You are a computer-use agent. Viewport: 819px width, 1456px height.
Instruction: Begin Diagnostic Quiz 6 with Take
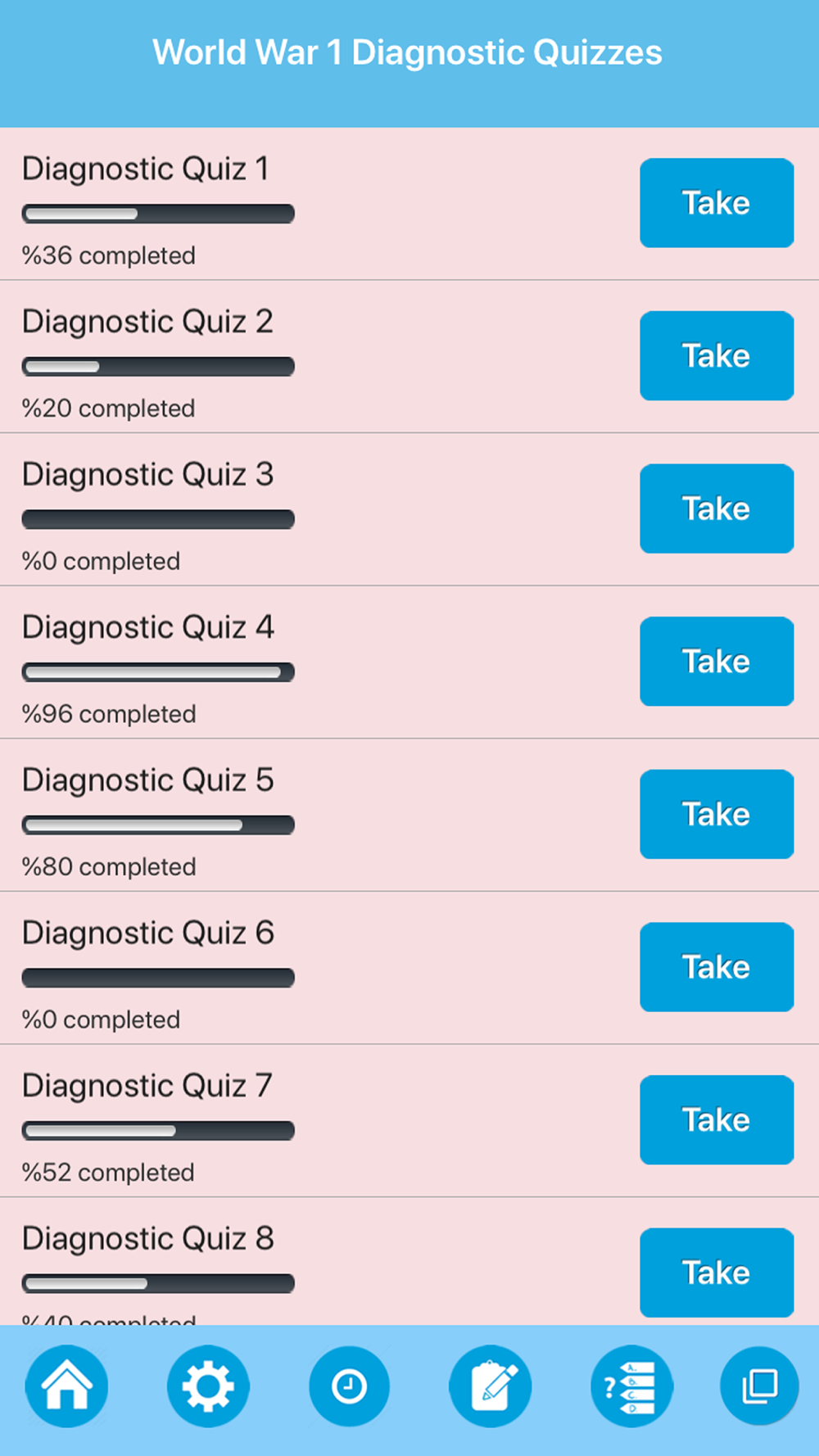tap(717, 967)
